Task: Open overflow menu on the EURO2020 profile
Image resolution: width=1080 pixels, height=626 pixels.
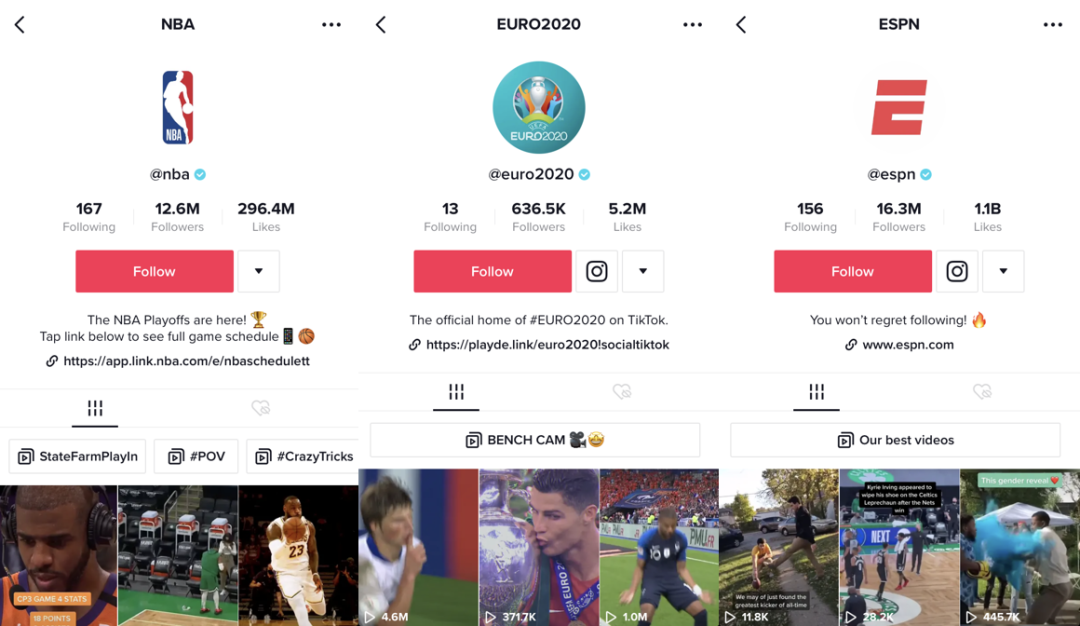Action: [x=692, y=25]
